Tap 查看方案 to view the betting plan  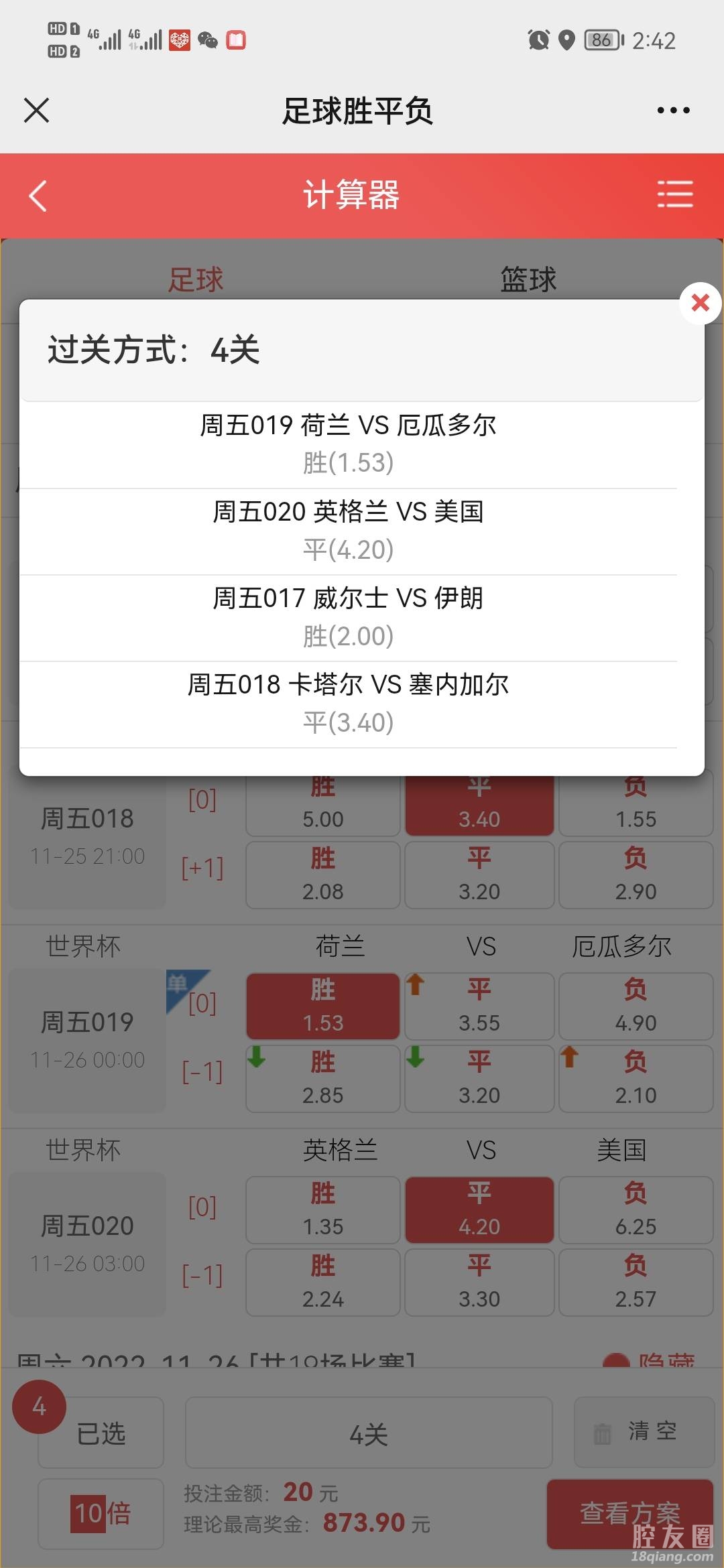(629, 1514)
